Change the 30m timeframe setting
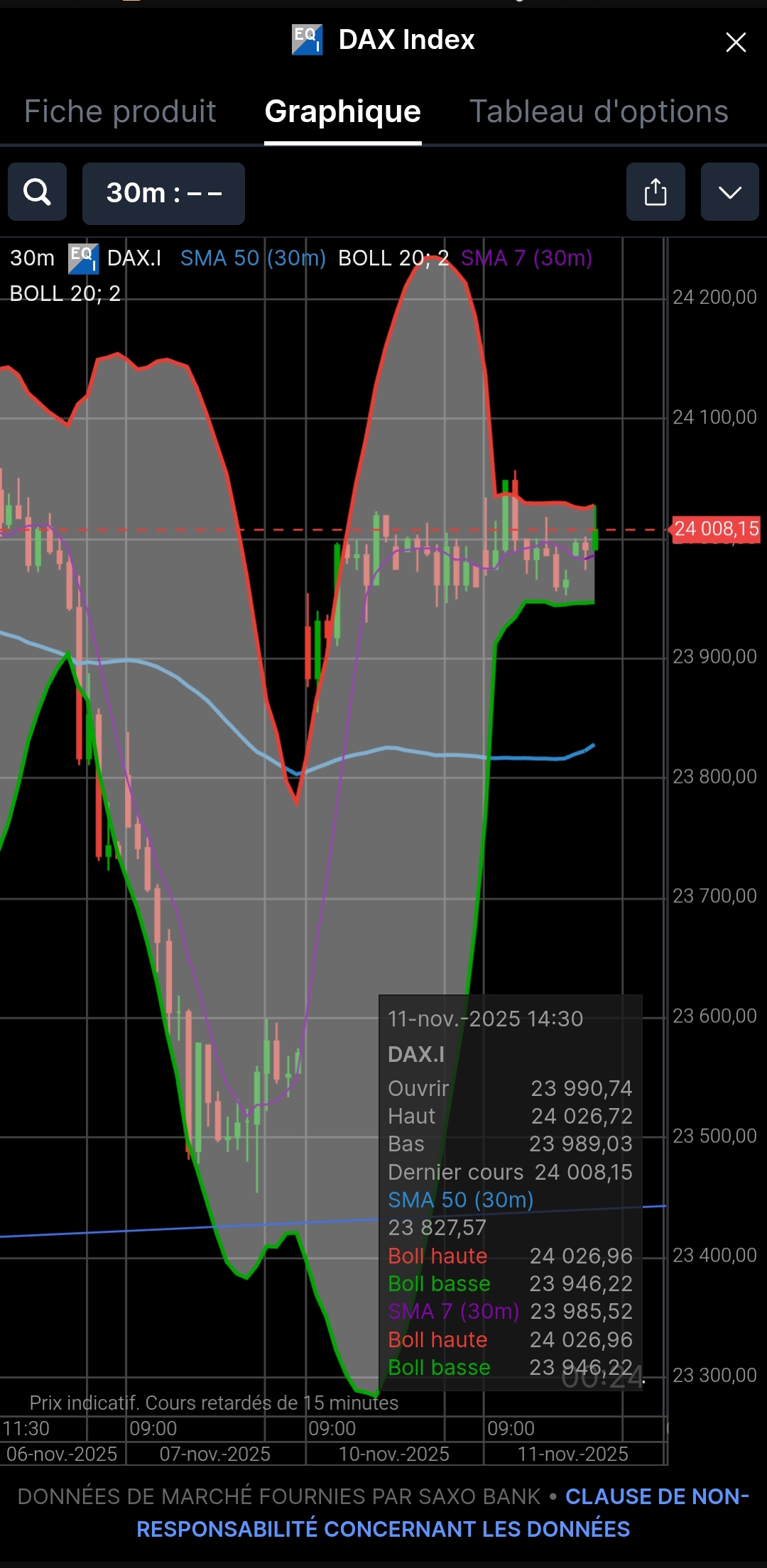The height and width of the screenshot is (1568, 767). (163, 193)
